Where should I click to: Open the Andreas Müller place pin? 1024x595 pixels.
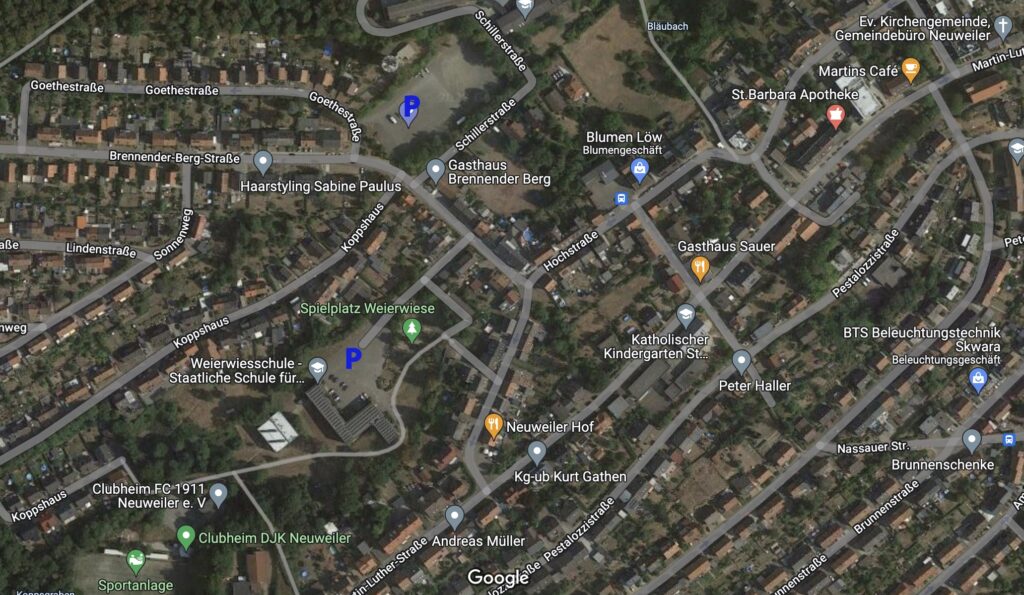pos(455,516)
